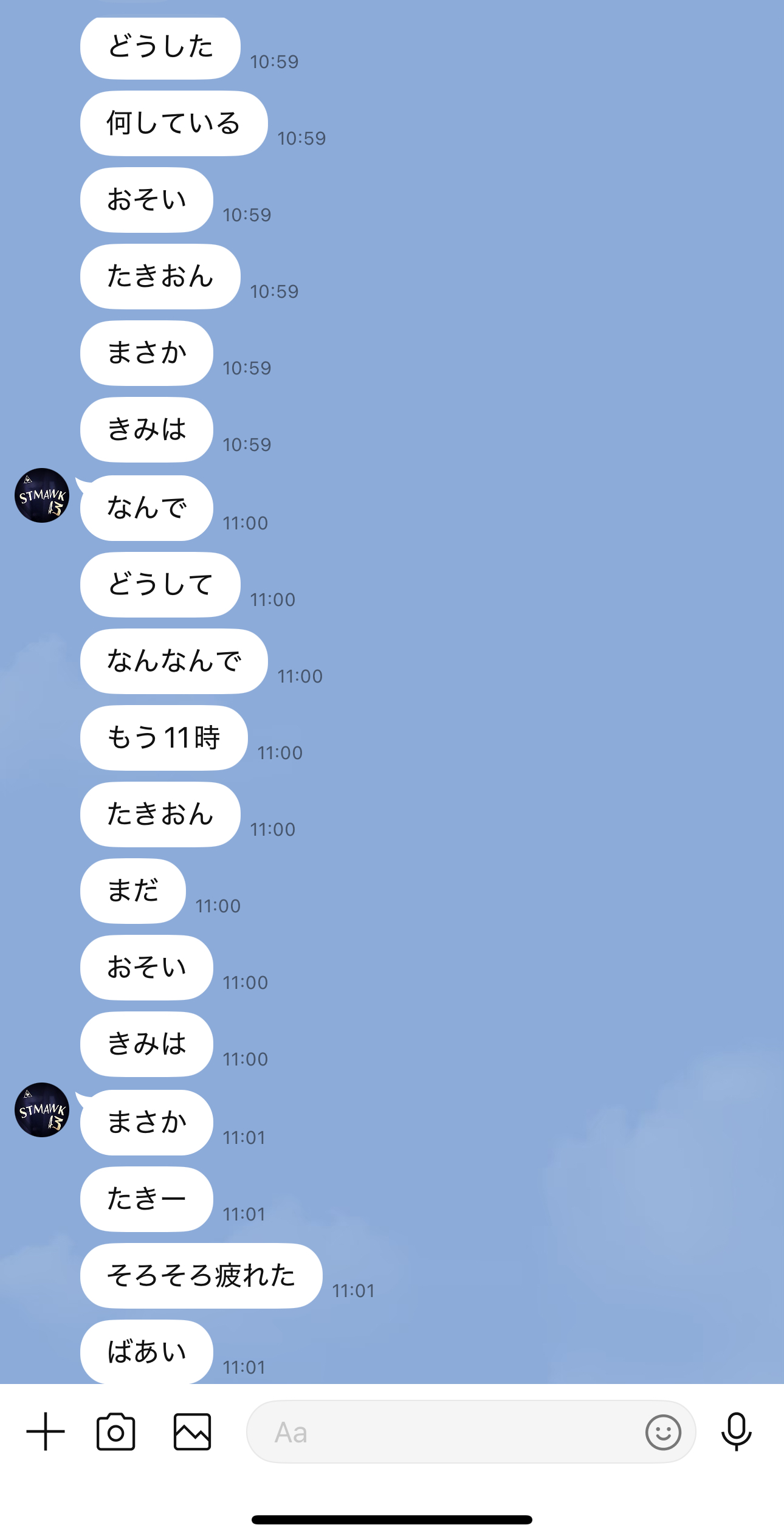
Task: Start a voice message with the microphone
Action: [737, 1431]
